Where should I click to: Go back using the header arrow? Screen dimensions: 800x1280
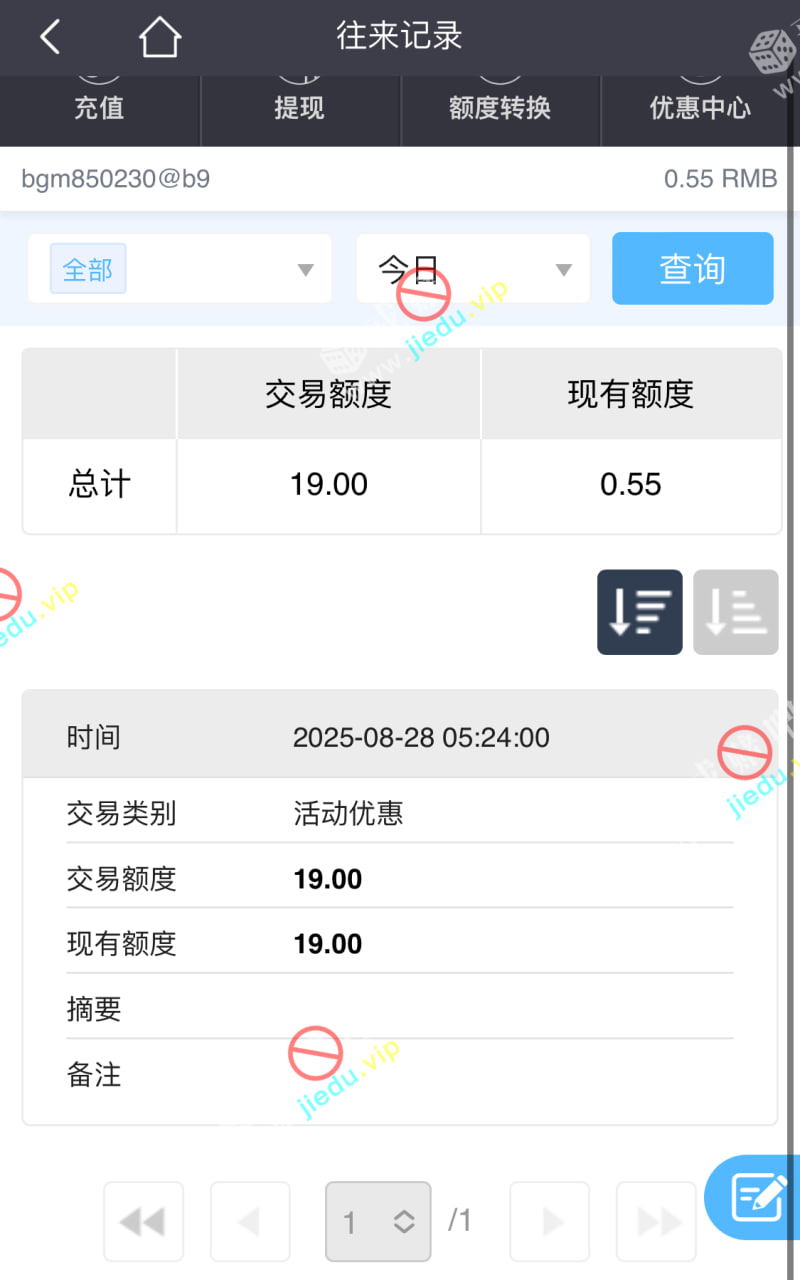[x=50, y=38]
